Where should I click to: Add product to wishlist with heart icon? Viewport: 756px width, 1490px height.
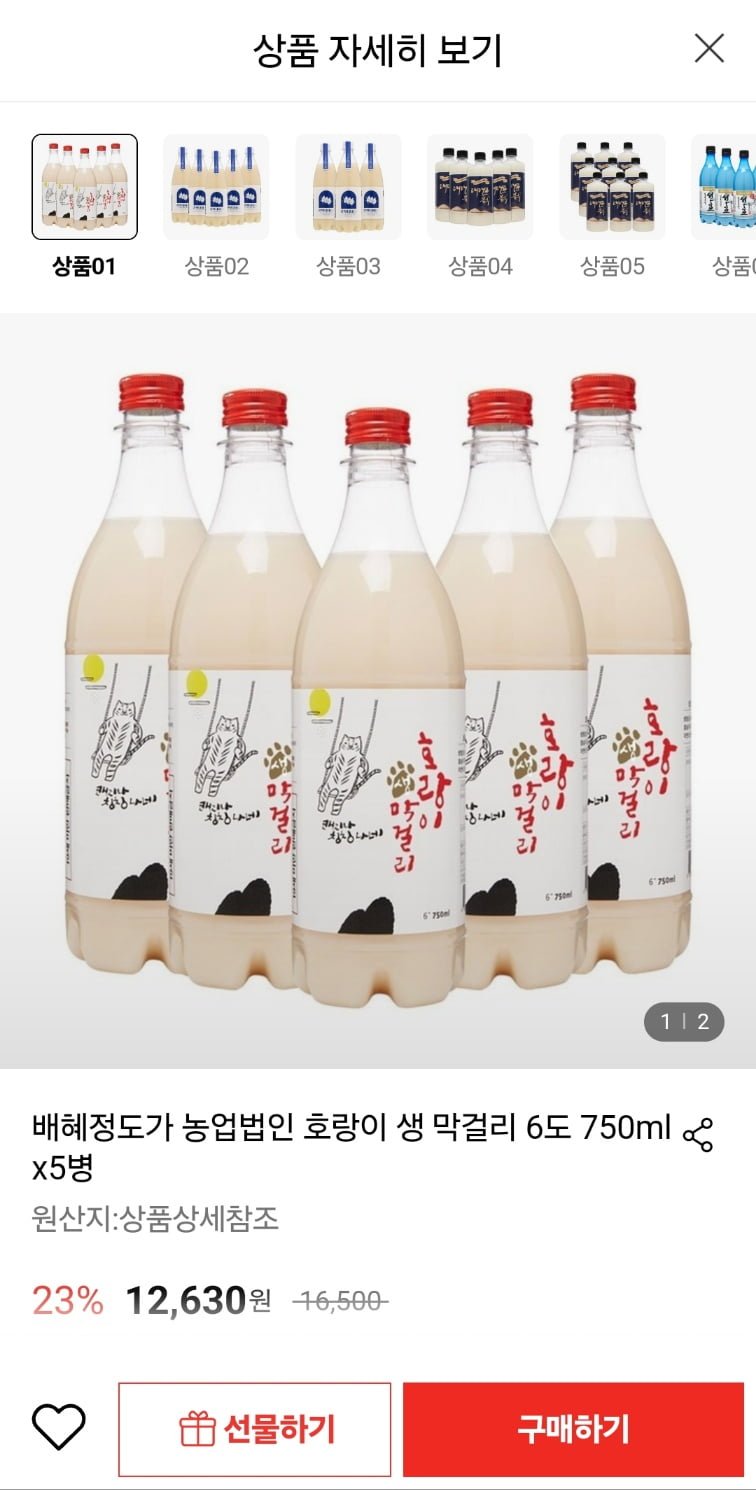click(x=59, y=1428)
